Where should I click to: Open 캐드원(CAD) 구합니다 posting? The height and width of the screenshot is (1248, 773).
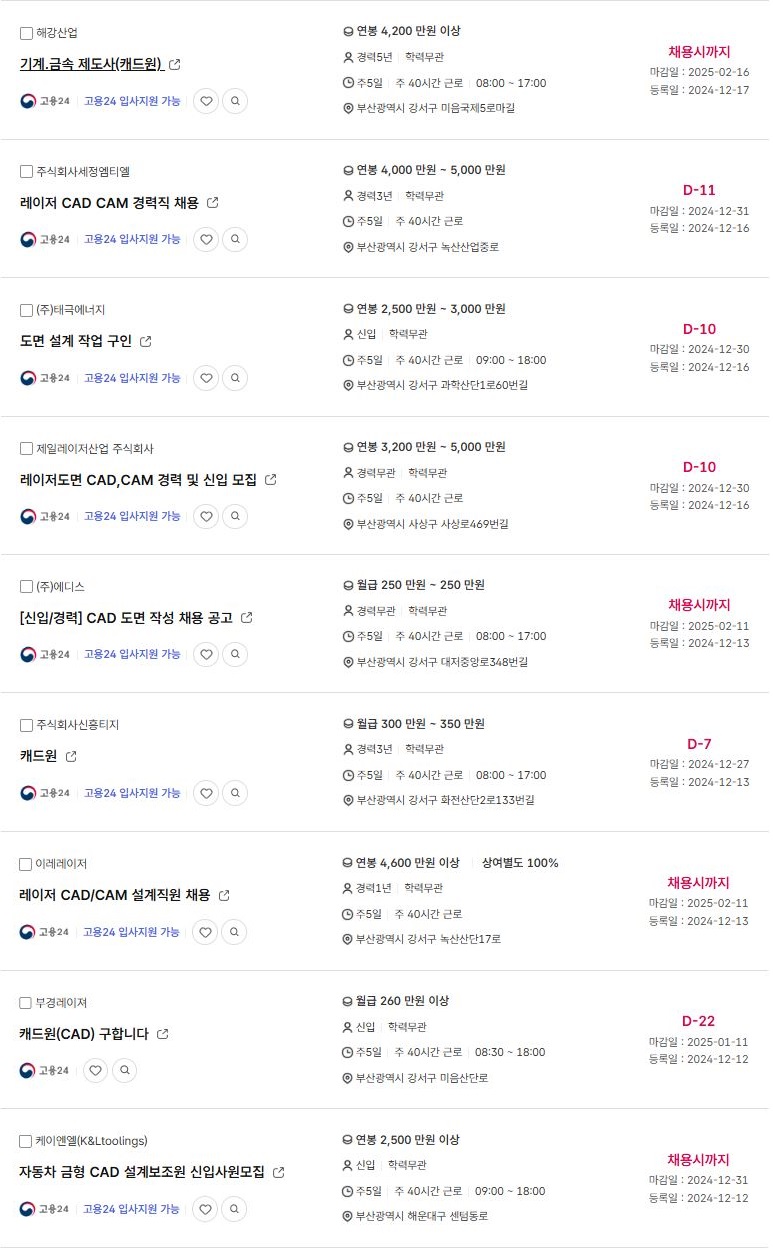tap(85, 1034)
